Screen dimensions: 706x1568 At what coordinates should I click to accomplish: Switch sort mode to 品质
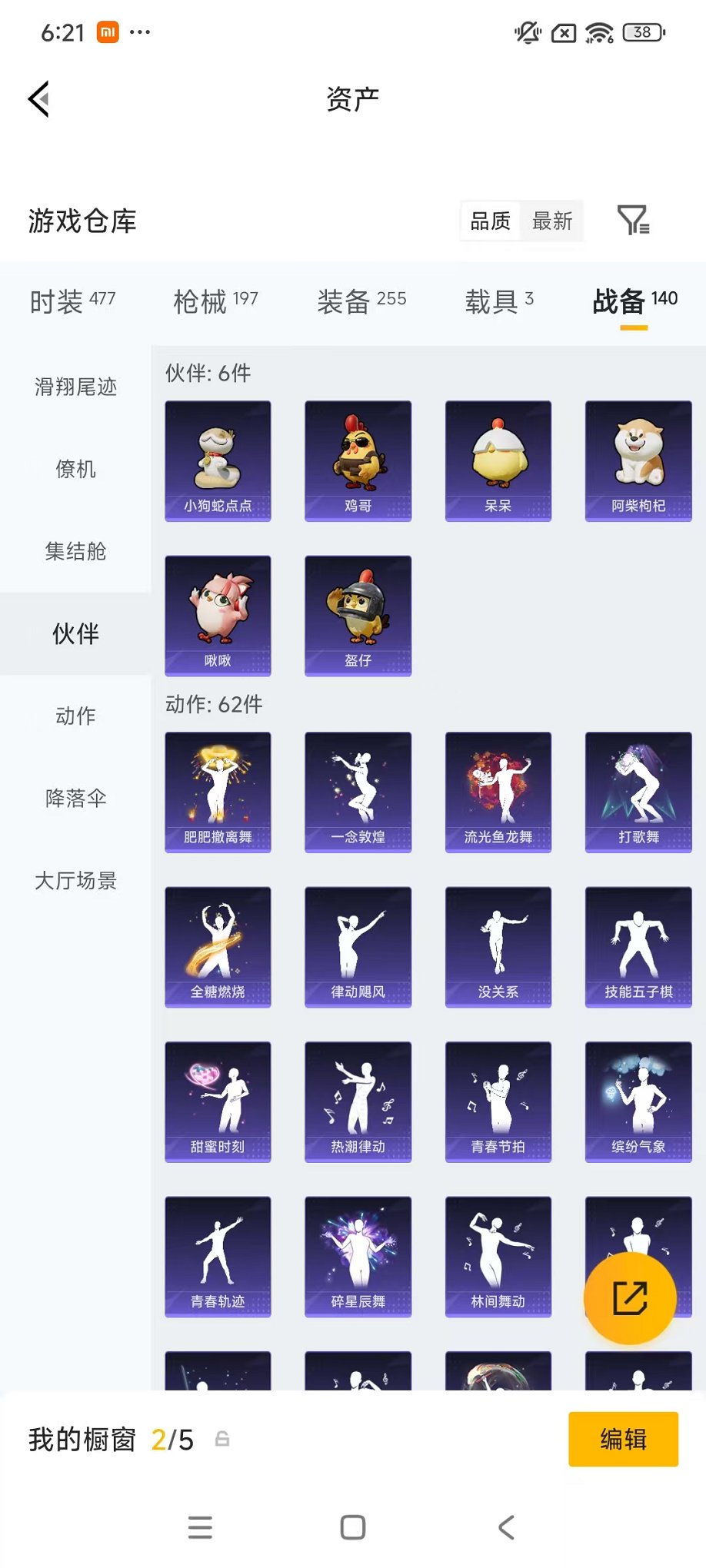click(490, 221)
